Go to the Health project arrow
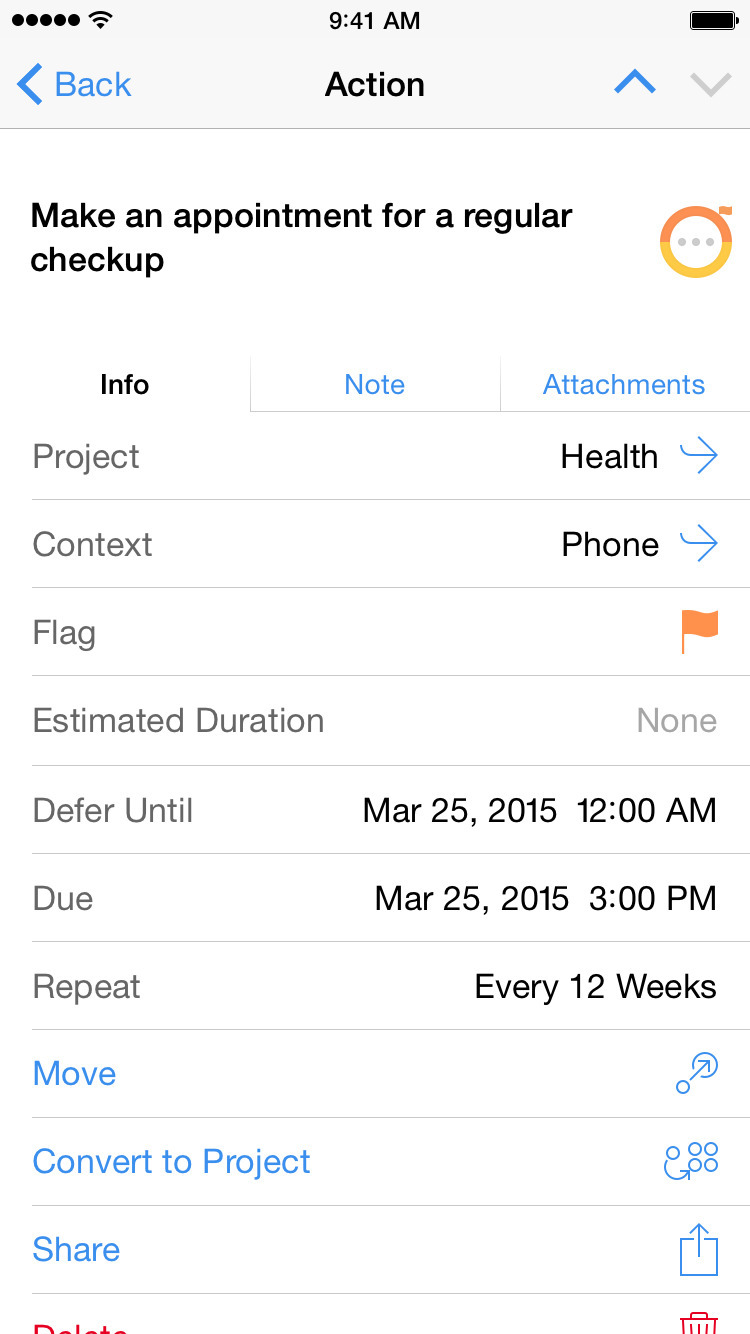Viewport: 750px width, 1334px height. 698,457
